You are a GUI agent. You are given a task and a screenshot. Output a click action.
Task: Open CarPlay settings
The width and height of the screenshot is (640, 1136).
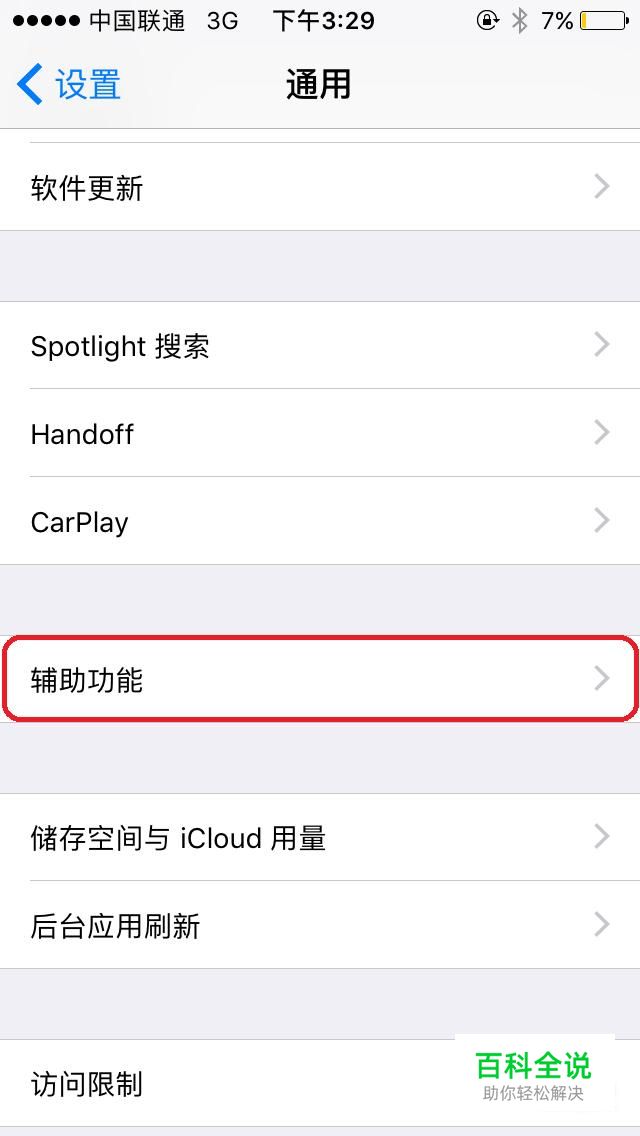point(320,521)
